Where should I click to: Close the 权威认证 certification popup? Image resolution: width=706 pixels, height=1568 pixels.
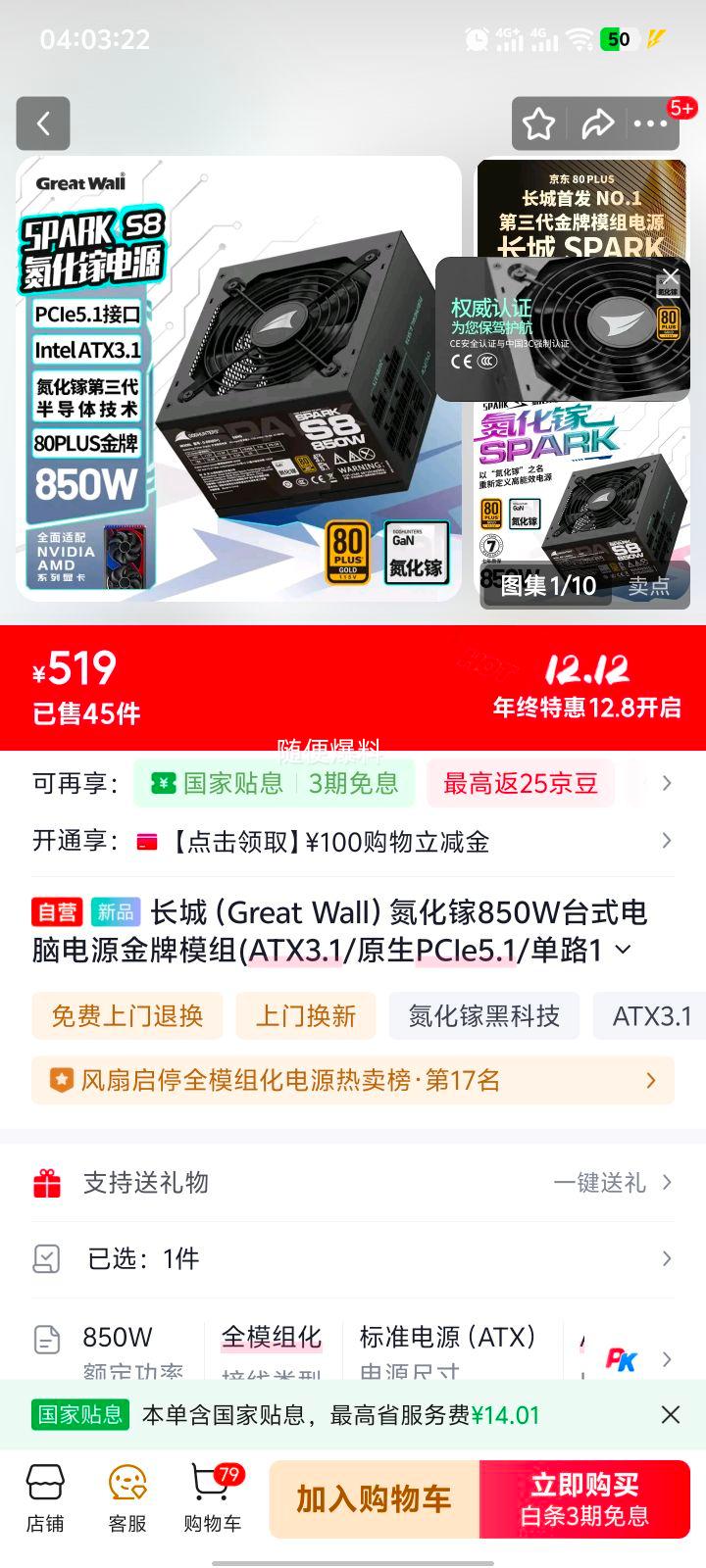[x=671, y=276]
